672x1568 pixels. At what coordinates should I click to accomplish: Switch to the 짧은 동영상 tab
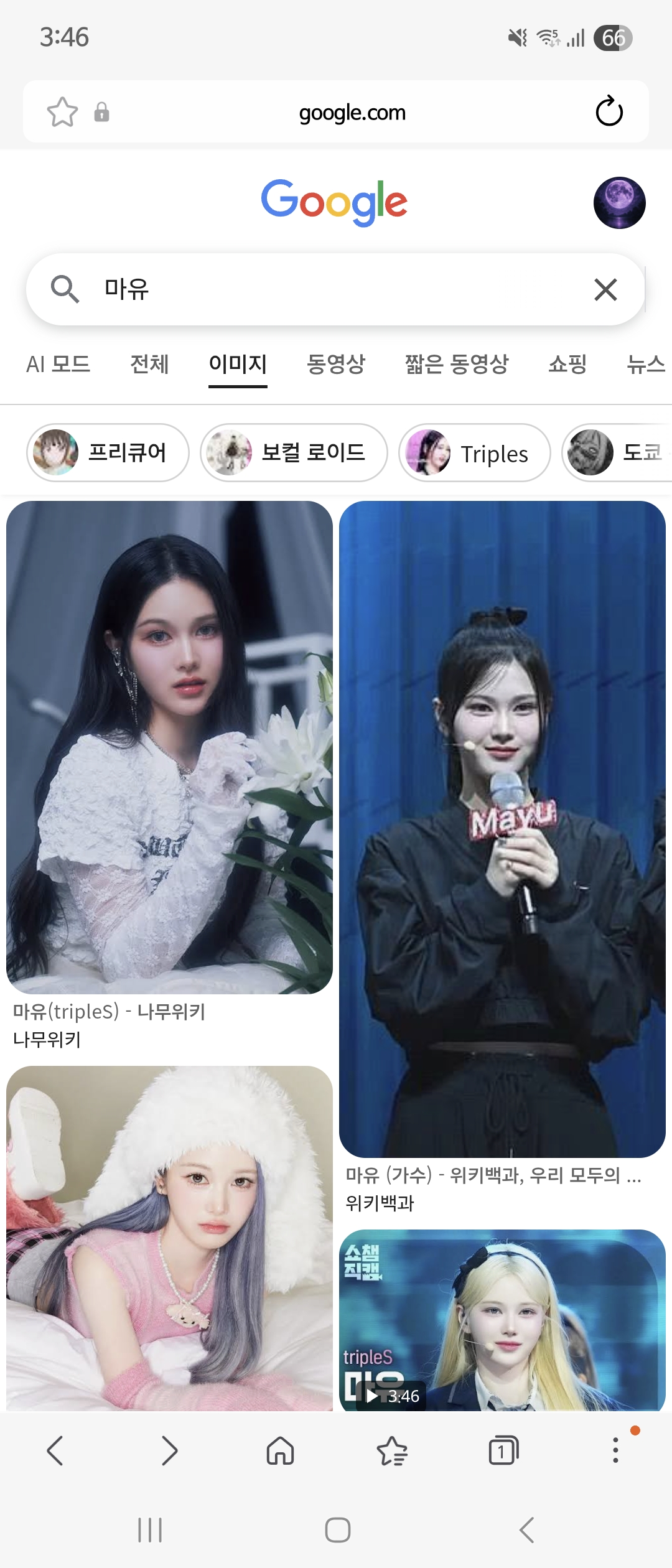457,364
